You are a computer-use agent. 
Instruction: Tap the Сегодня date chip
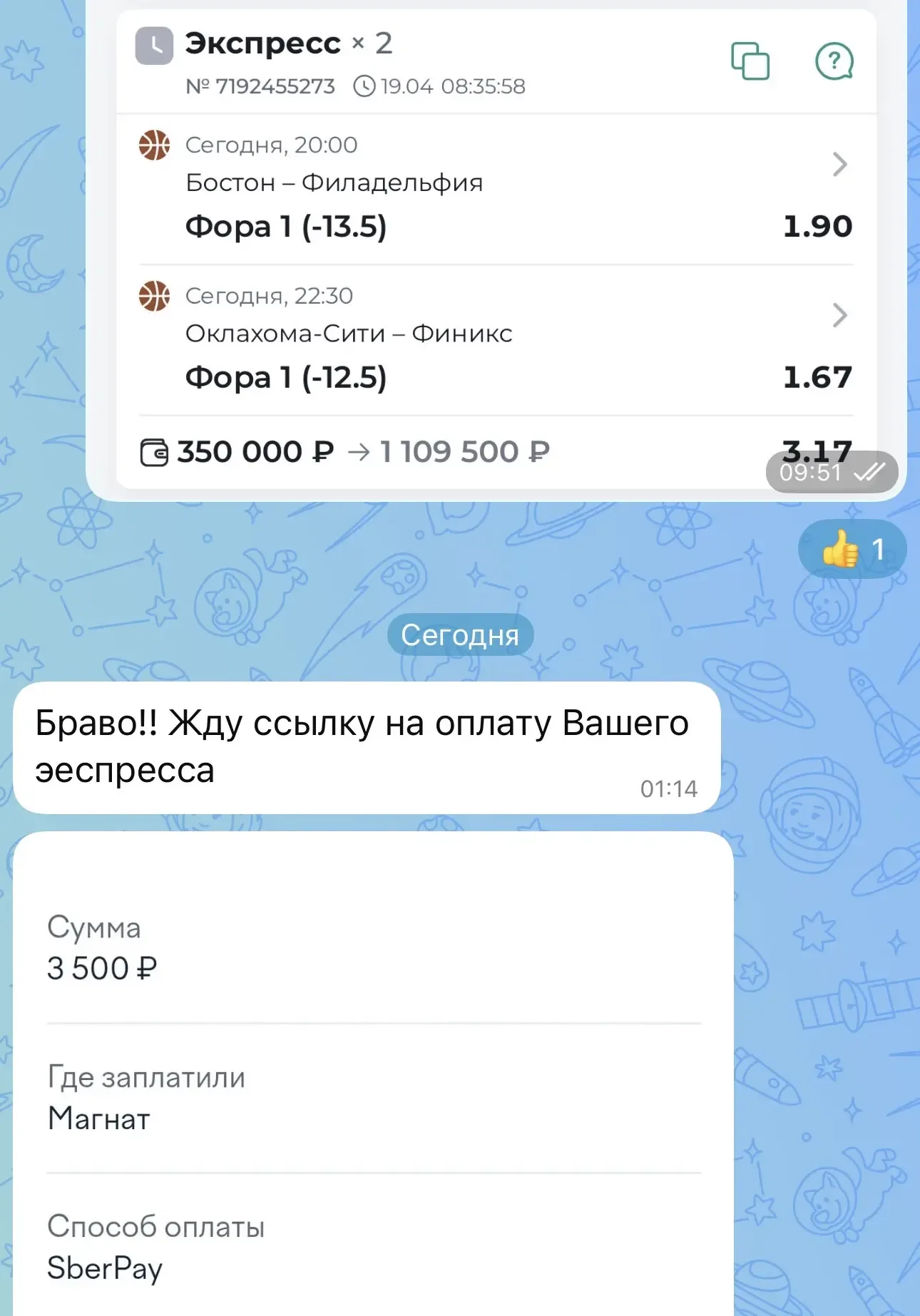[x=460, y=634]
